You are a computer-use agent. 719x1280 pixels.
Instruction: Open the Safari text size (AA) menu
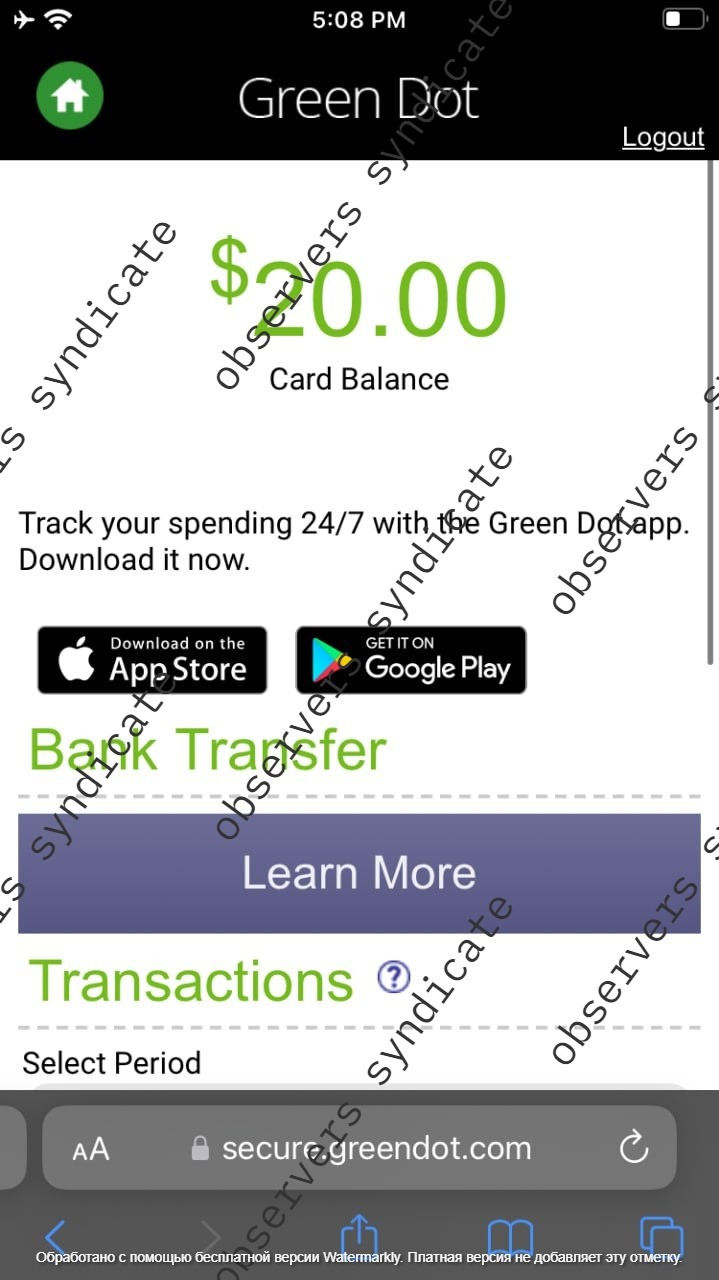(x=91, y=1149)
